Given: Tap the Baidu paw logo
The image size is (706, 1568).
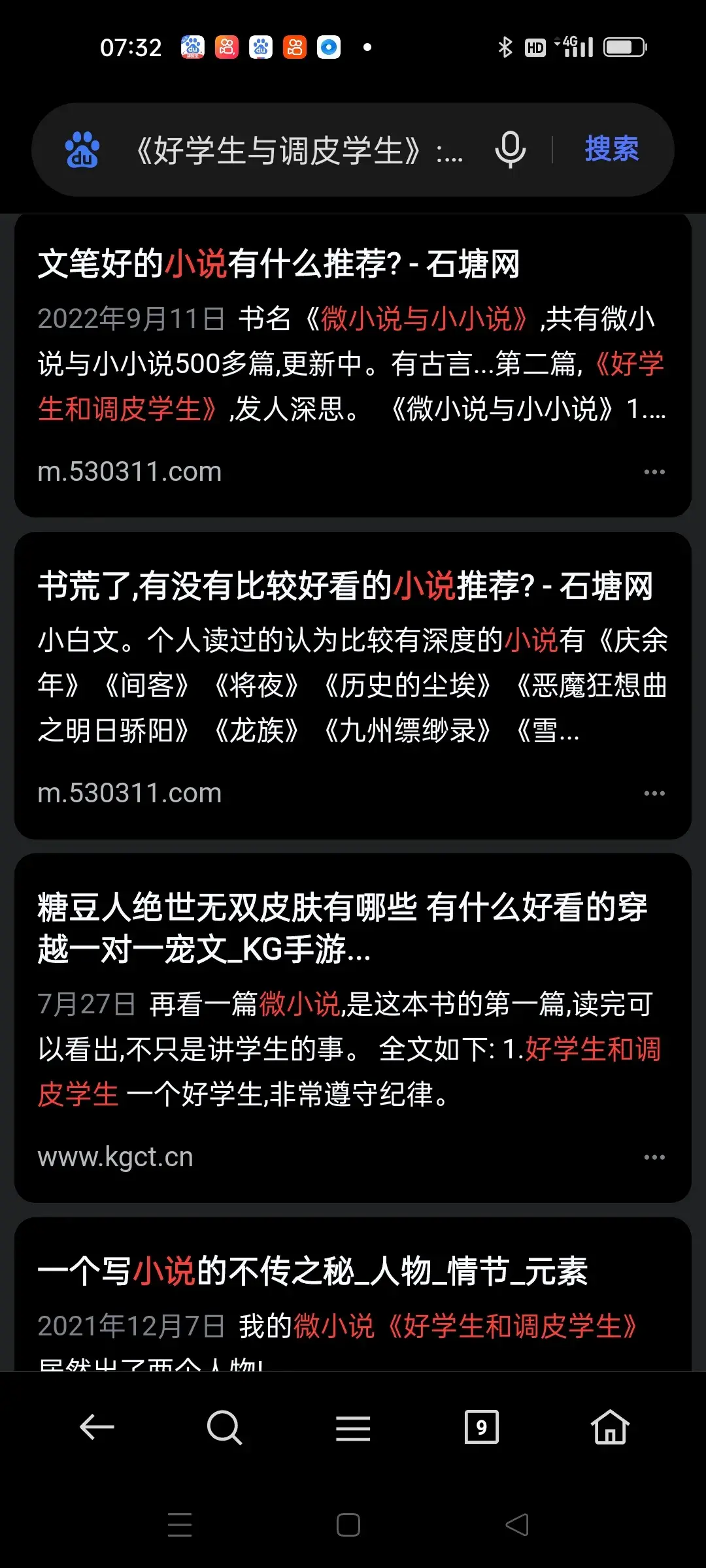Looking at the screenshot, I should 82,150.
